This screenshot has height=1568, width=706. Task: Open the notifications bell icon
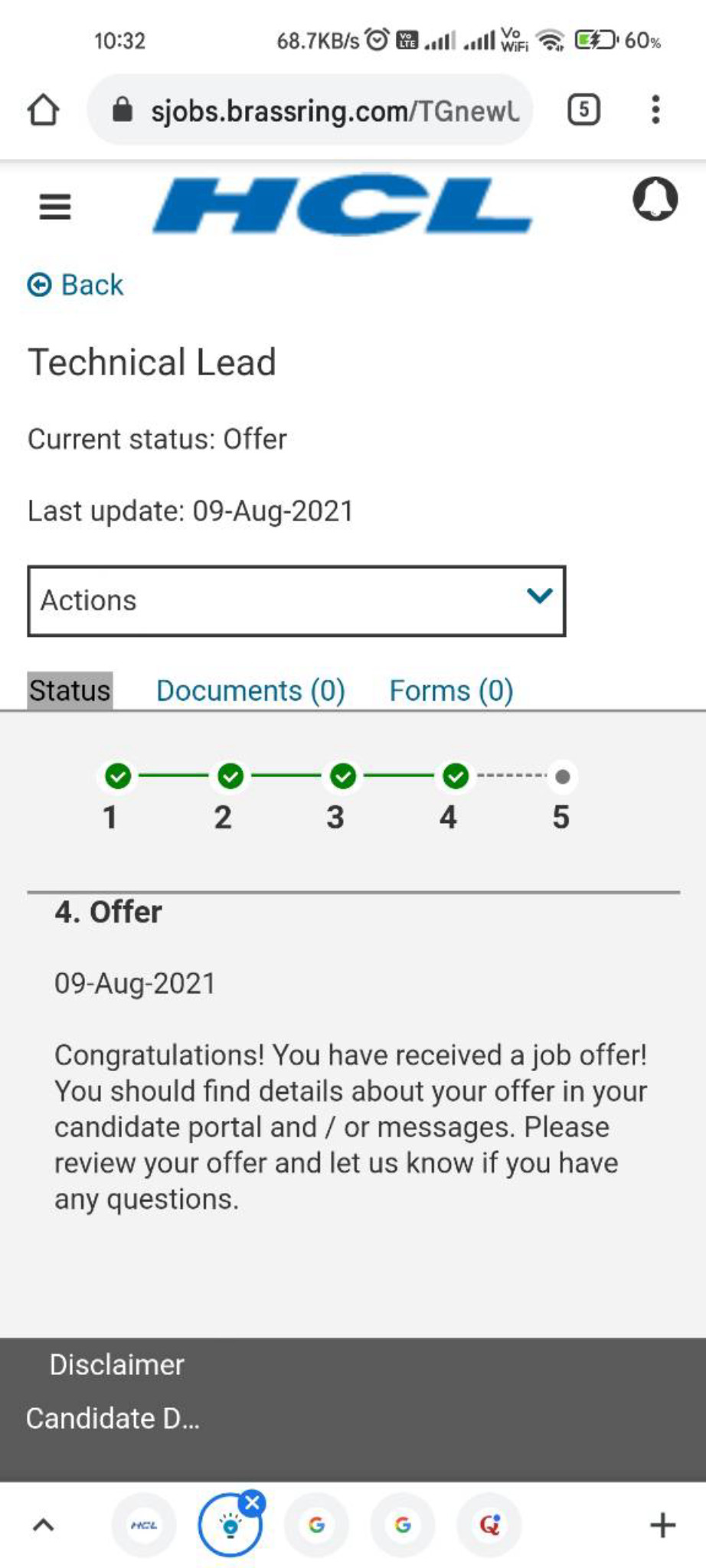coord(656,199)
